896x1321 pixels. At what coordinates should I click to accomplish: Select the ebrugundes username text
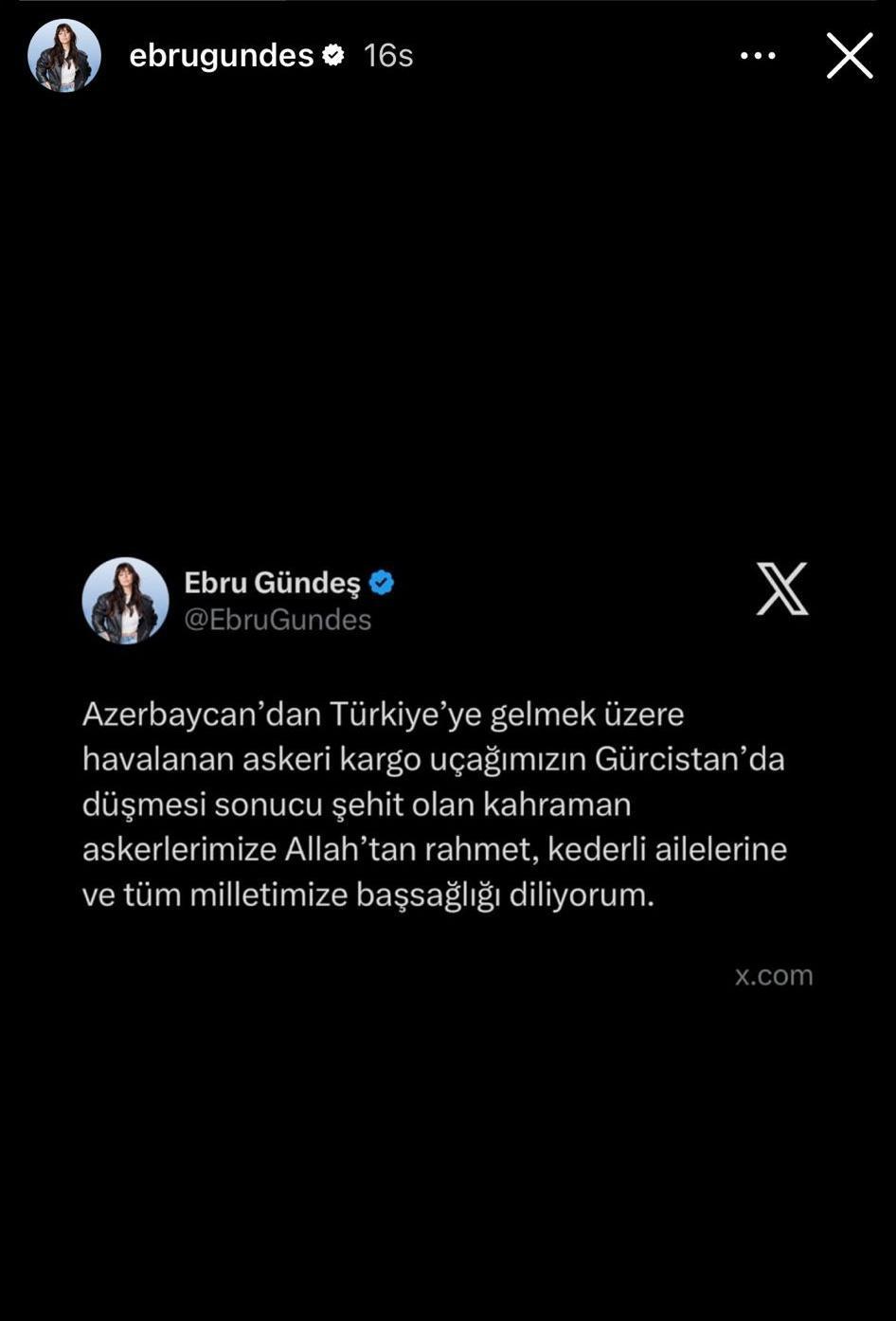(223, 55)
